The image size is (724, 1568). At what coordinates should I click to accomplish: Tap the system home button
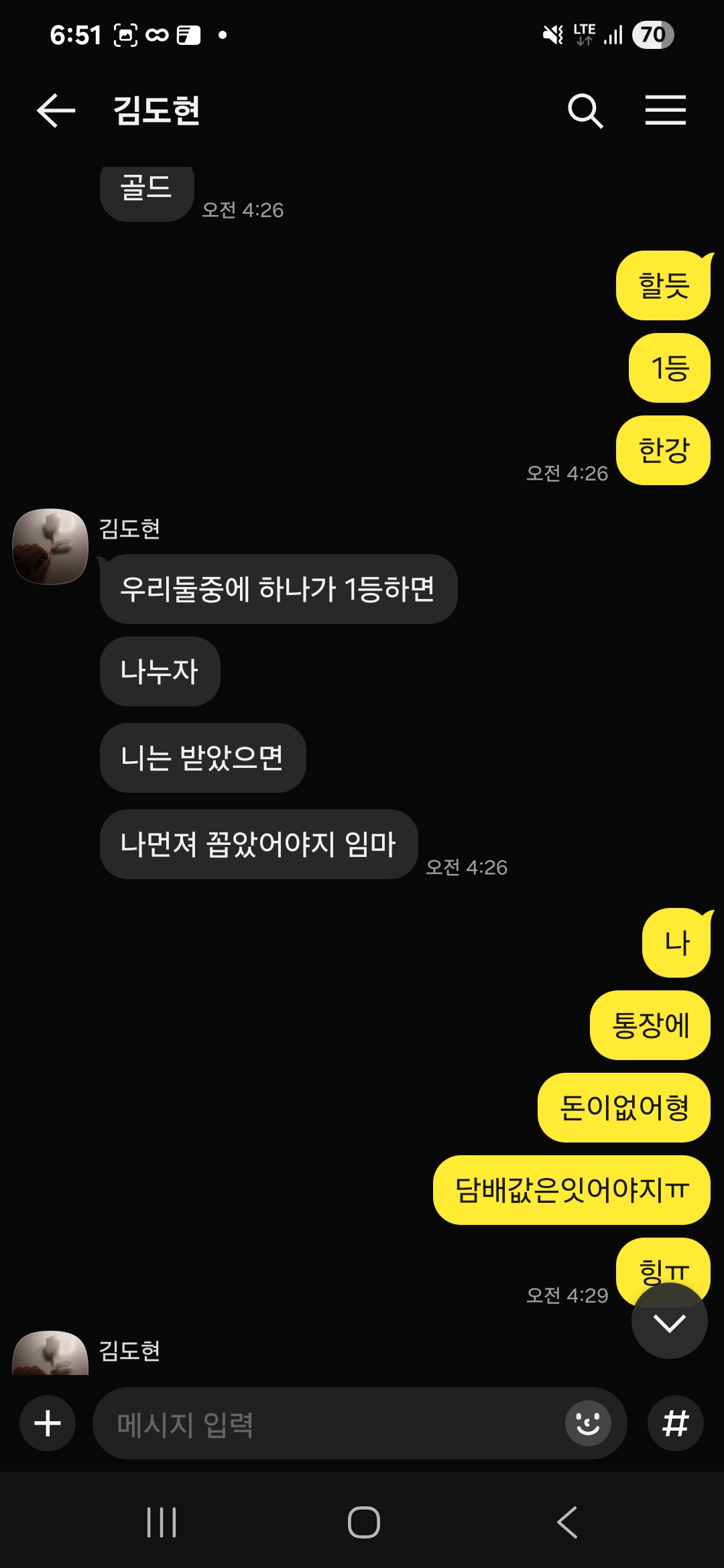tap(363, 1522)
